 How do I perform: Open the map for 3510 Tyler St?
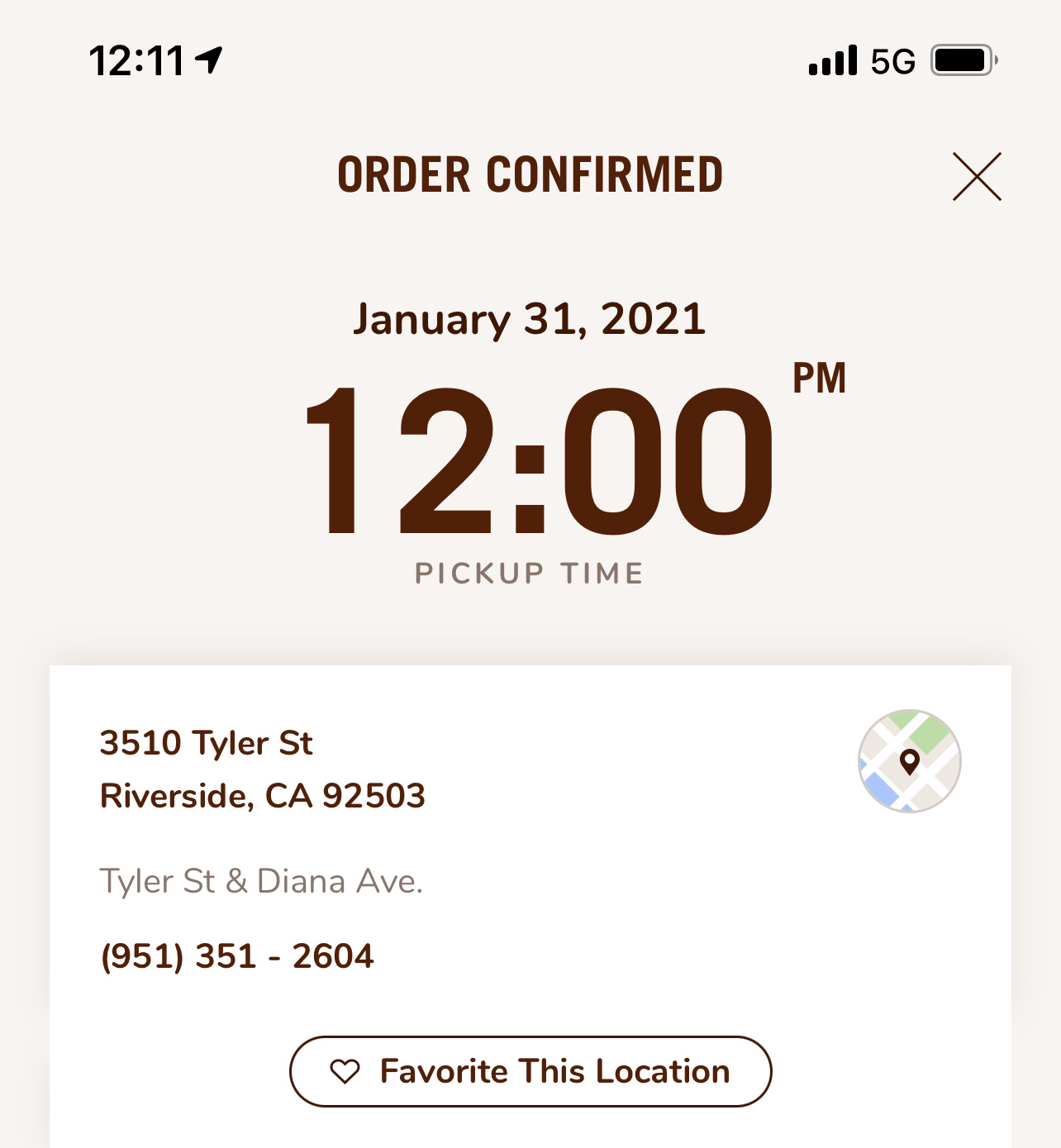click(x=909, y=761)
